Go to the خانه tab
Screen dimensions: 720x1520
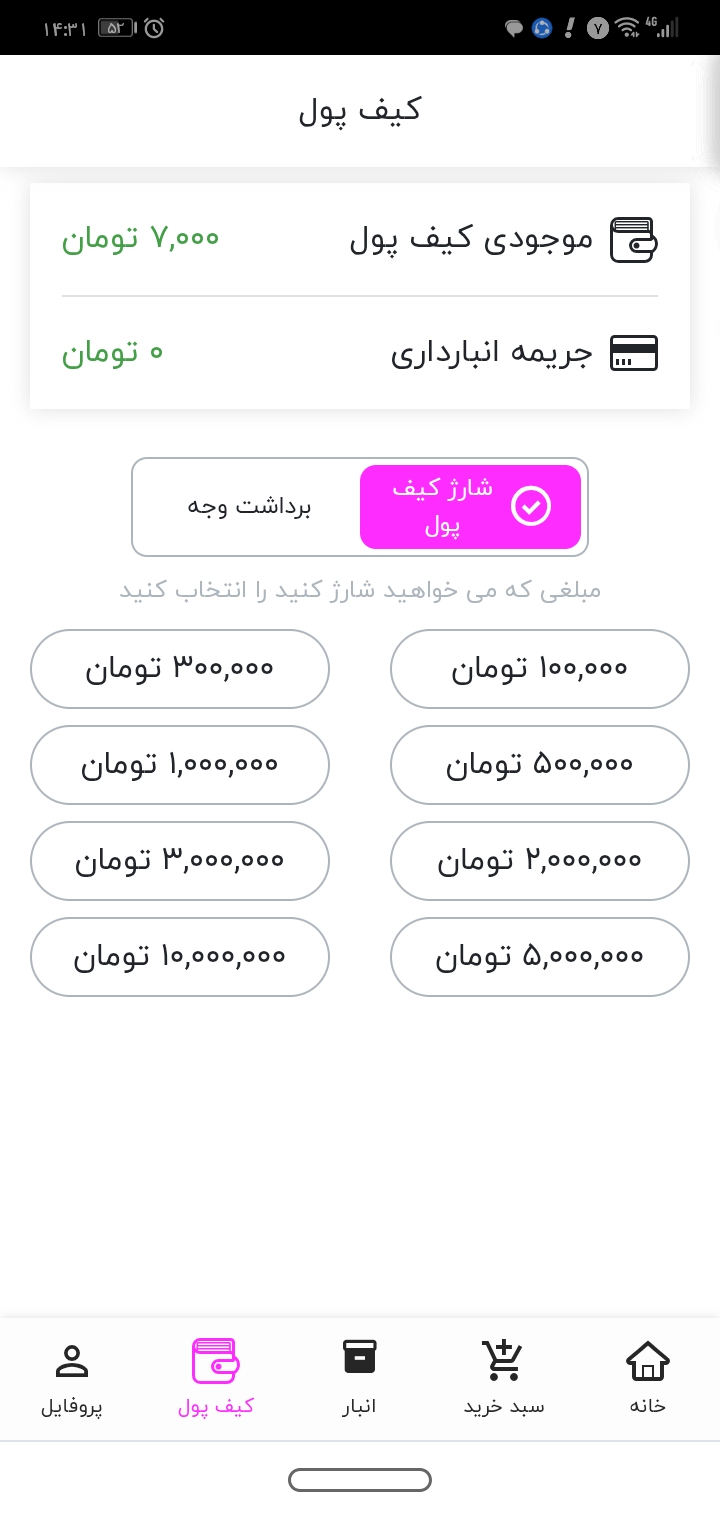click(x=648, y=1378)
